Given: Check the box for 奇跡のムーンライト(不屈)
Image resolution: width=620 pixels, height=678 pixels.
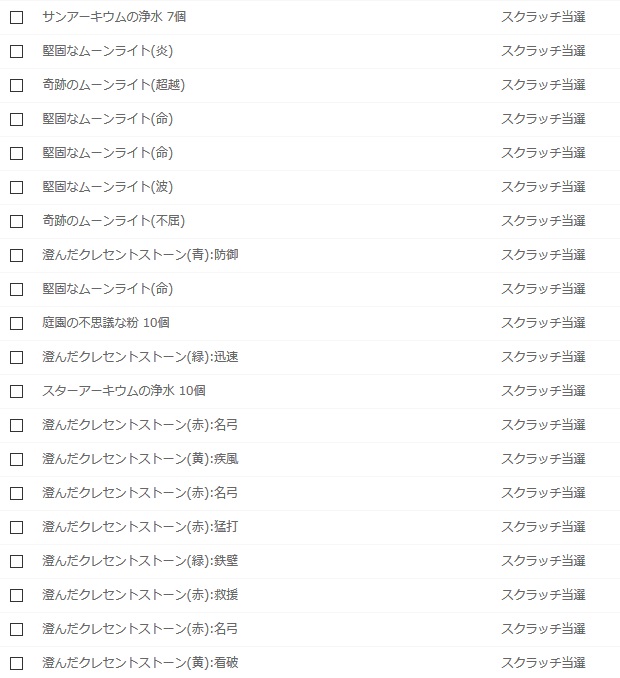Looking at the screenshot, I should (16, 222).
